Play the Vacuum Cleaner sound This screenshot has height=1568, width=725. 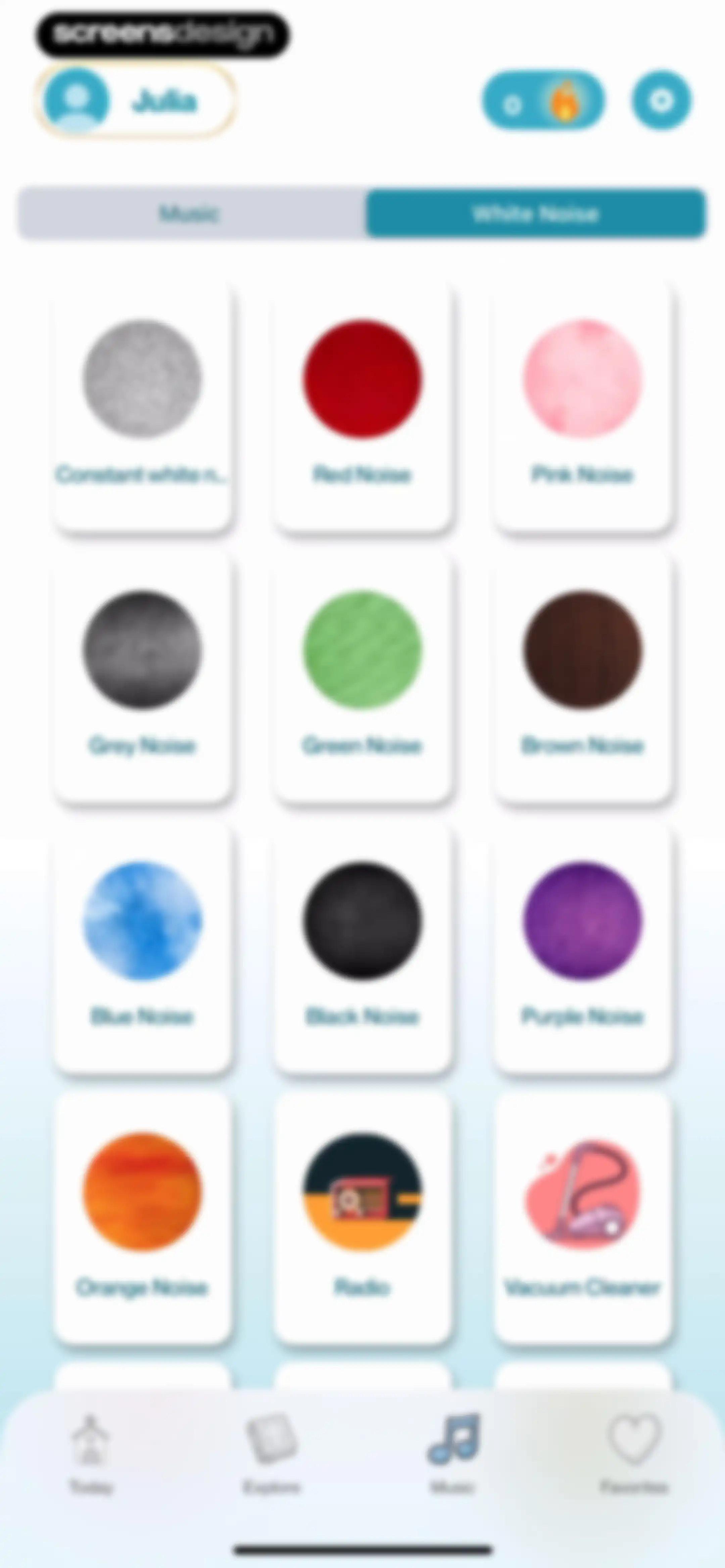583,1218
